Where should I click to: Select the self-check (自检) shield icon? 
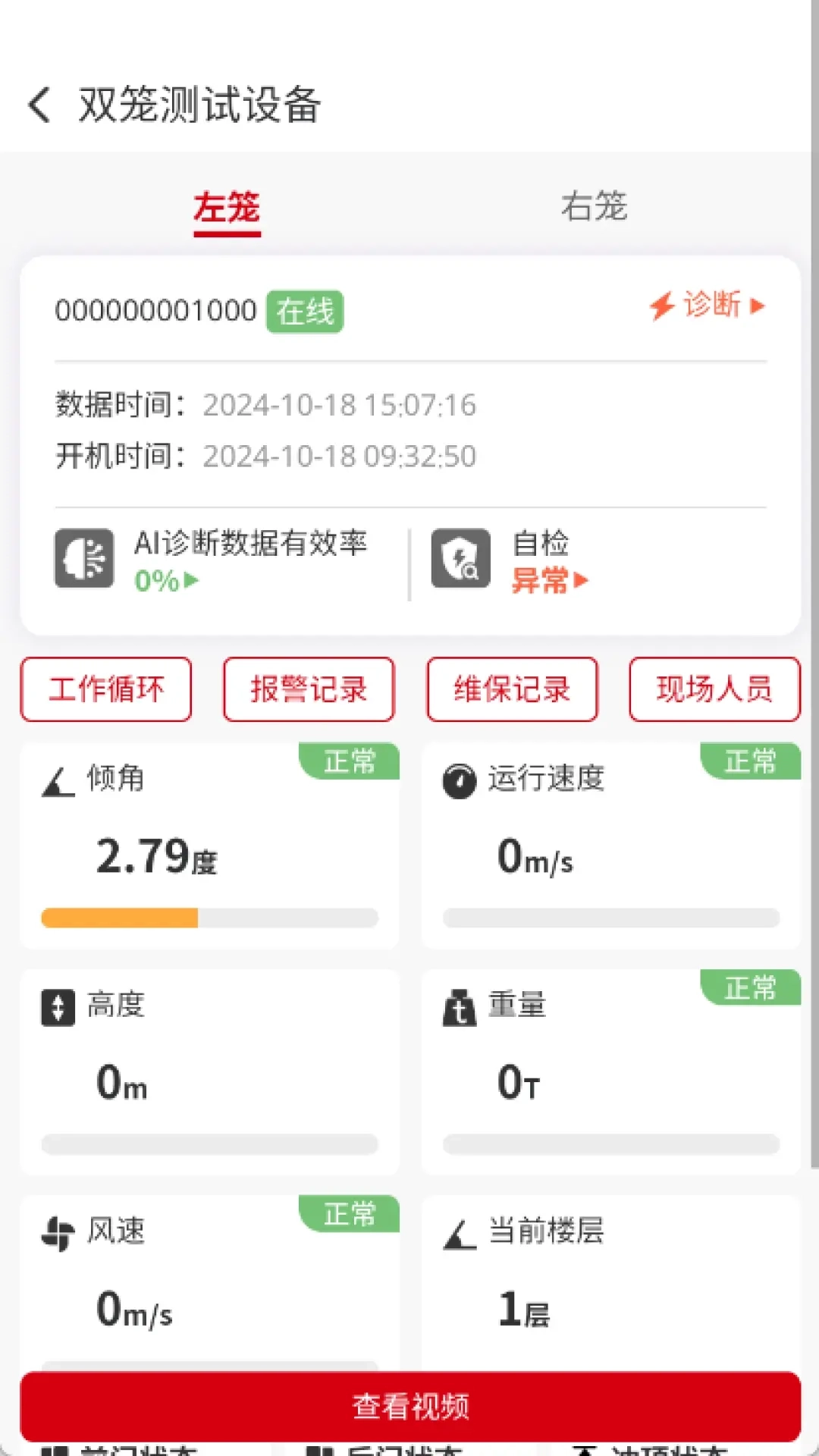[460, 560]
